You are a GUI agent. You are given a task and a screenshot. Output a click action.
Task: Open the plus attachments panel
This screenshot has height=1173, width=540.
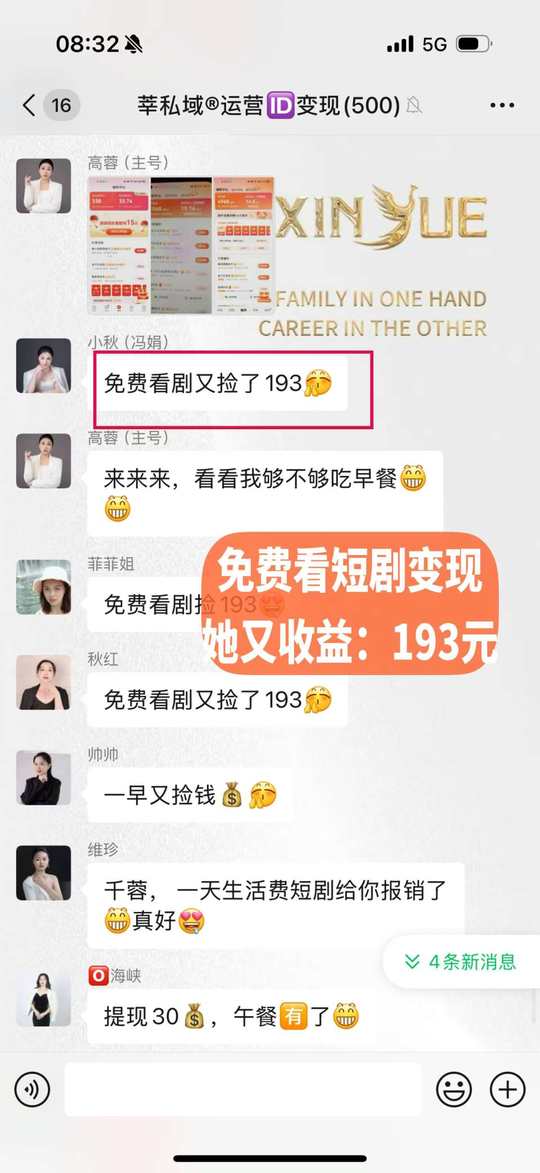point(508,1089)
